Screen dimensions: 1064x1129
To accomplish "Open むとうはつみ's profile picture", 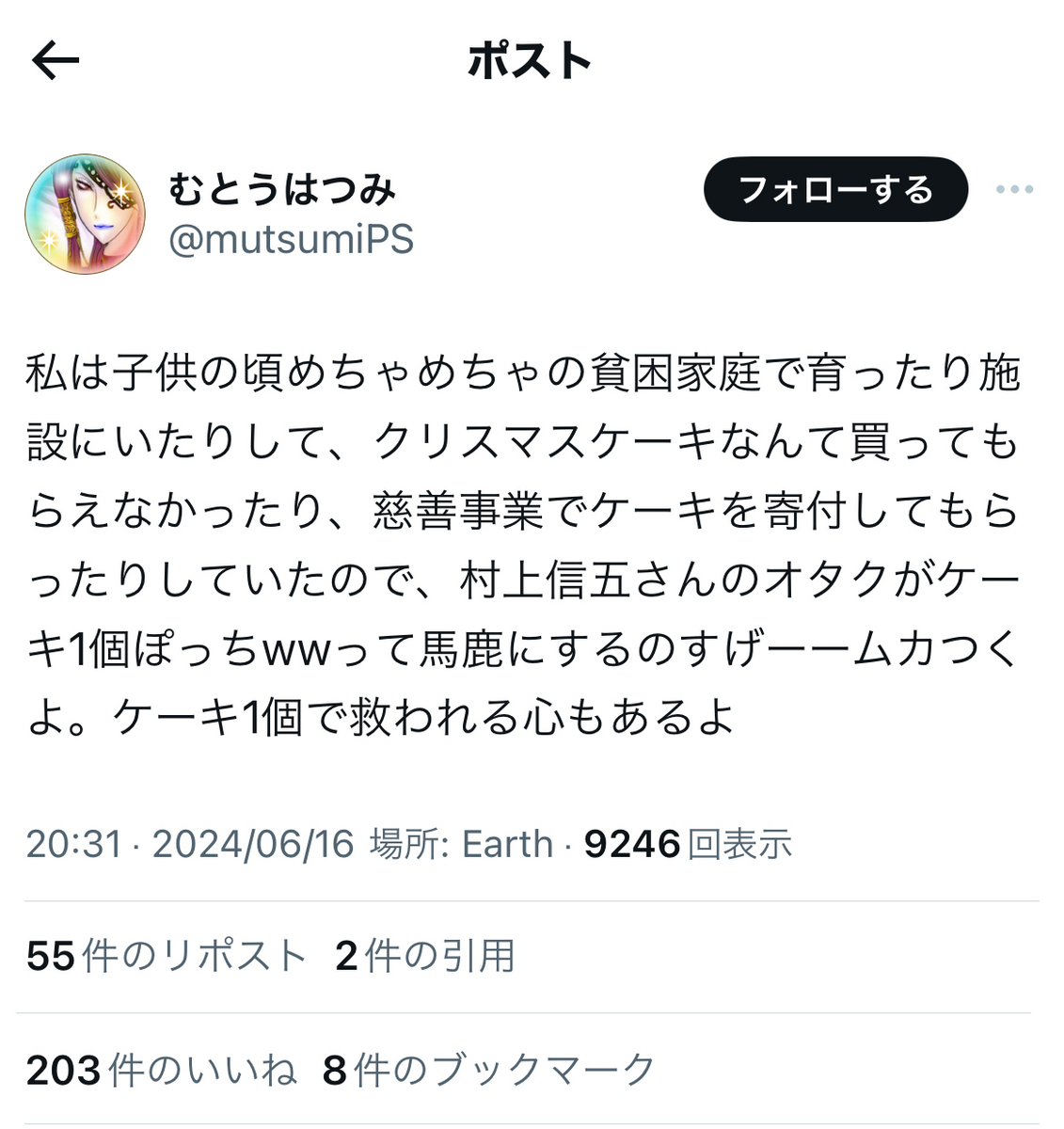I will click(x=85, y=215).
